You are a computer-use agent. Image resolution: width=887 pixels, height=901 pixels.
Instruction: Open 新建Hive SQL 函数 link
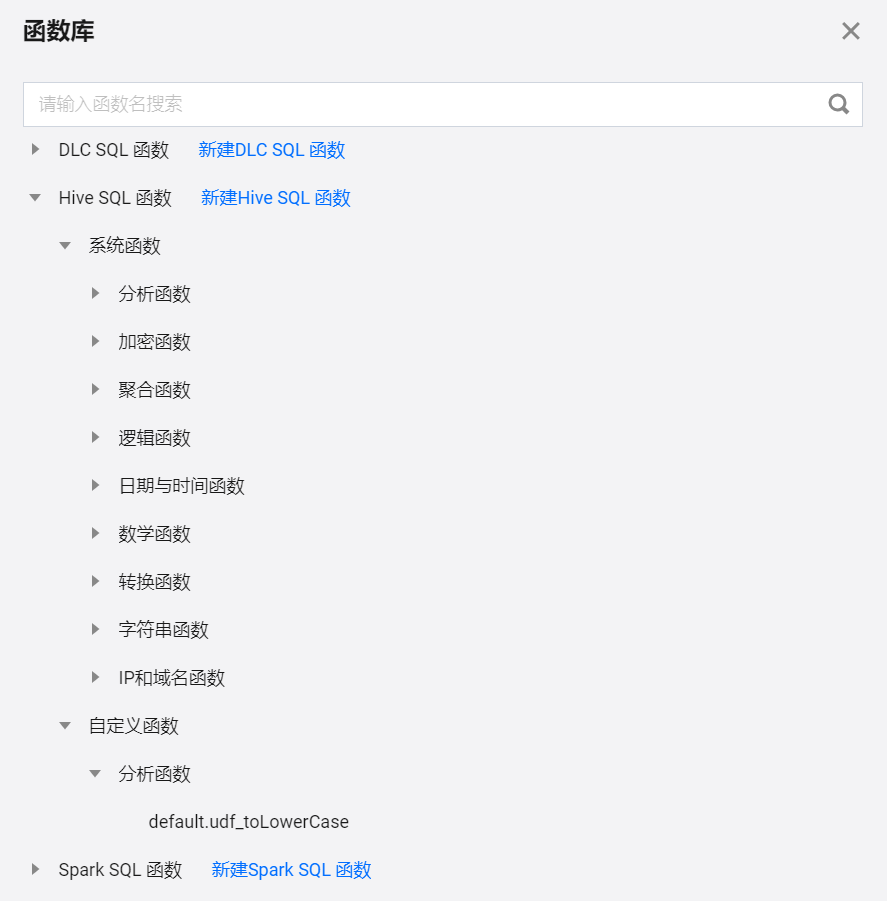tap(275, 198)
